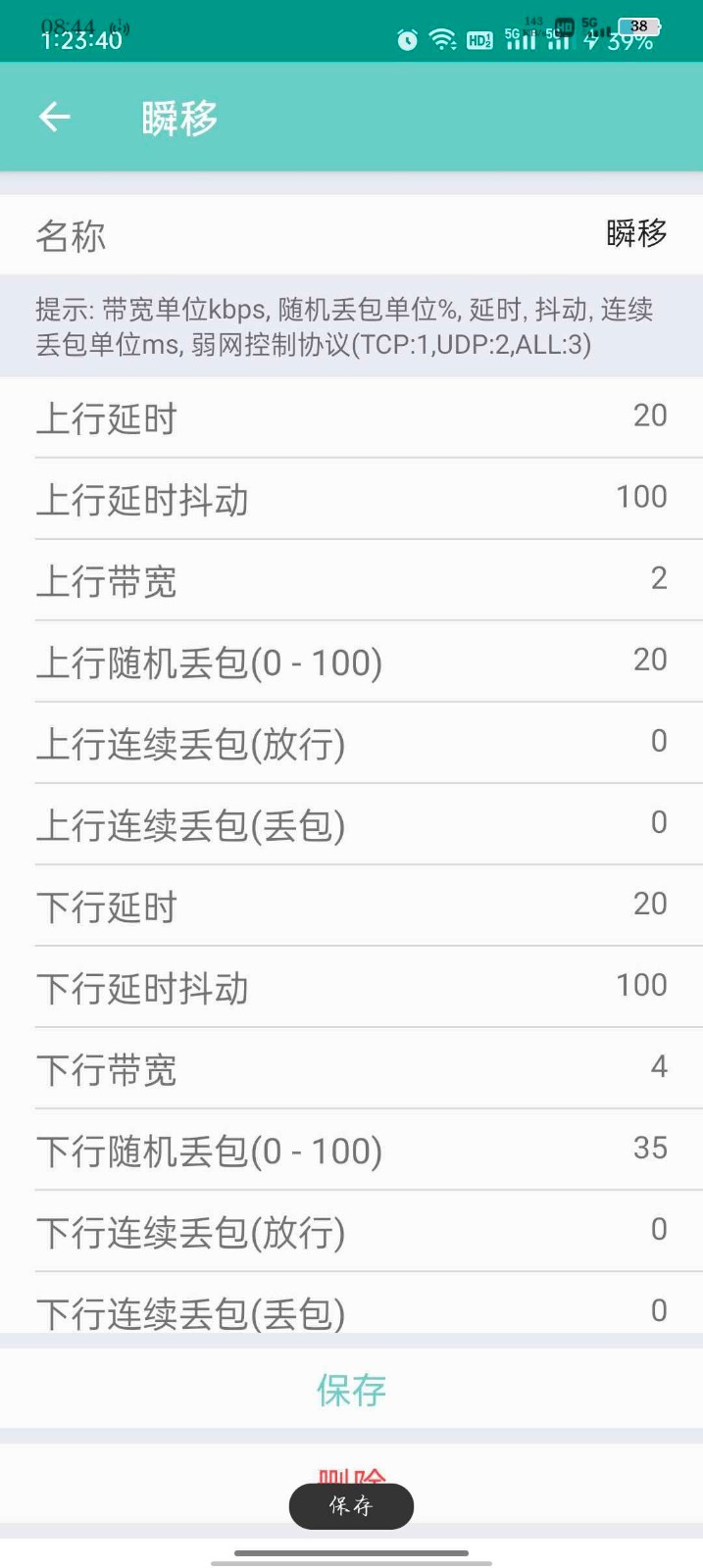703x1568 pixels.
Task: Edit the 下行连续丢包(丢包) value
Action: (658, 1310)
